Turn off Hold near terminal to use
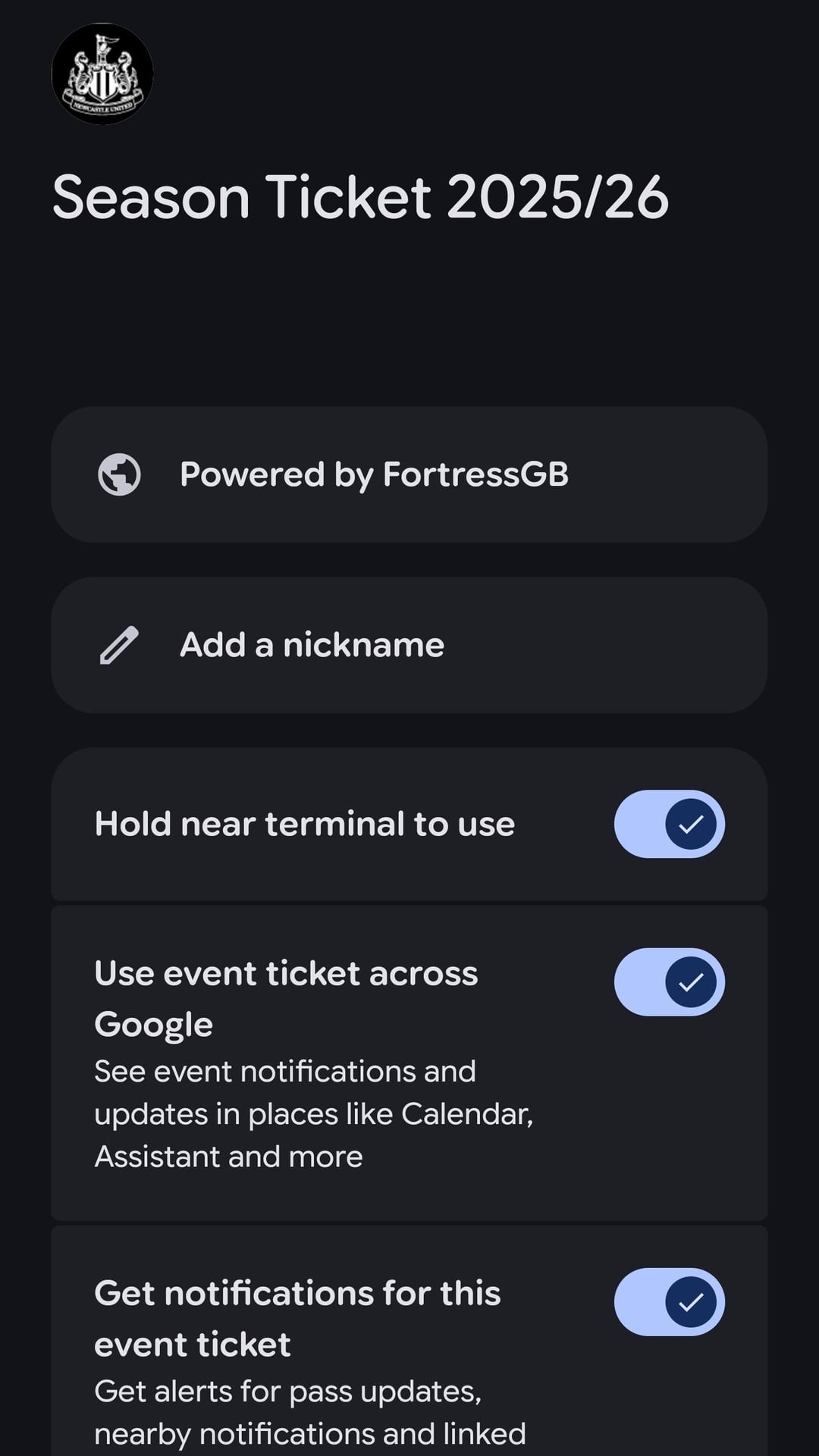This screenshot has height=1456, width=819. pyautogui.click(x=669, y=824)
